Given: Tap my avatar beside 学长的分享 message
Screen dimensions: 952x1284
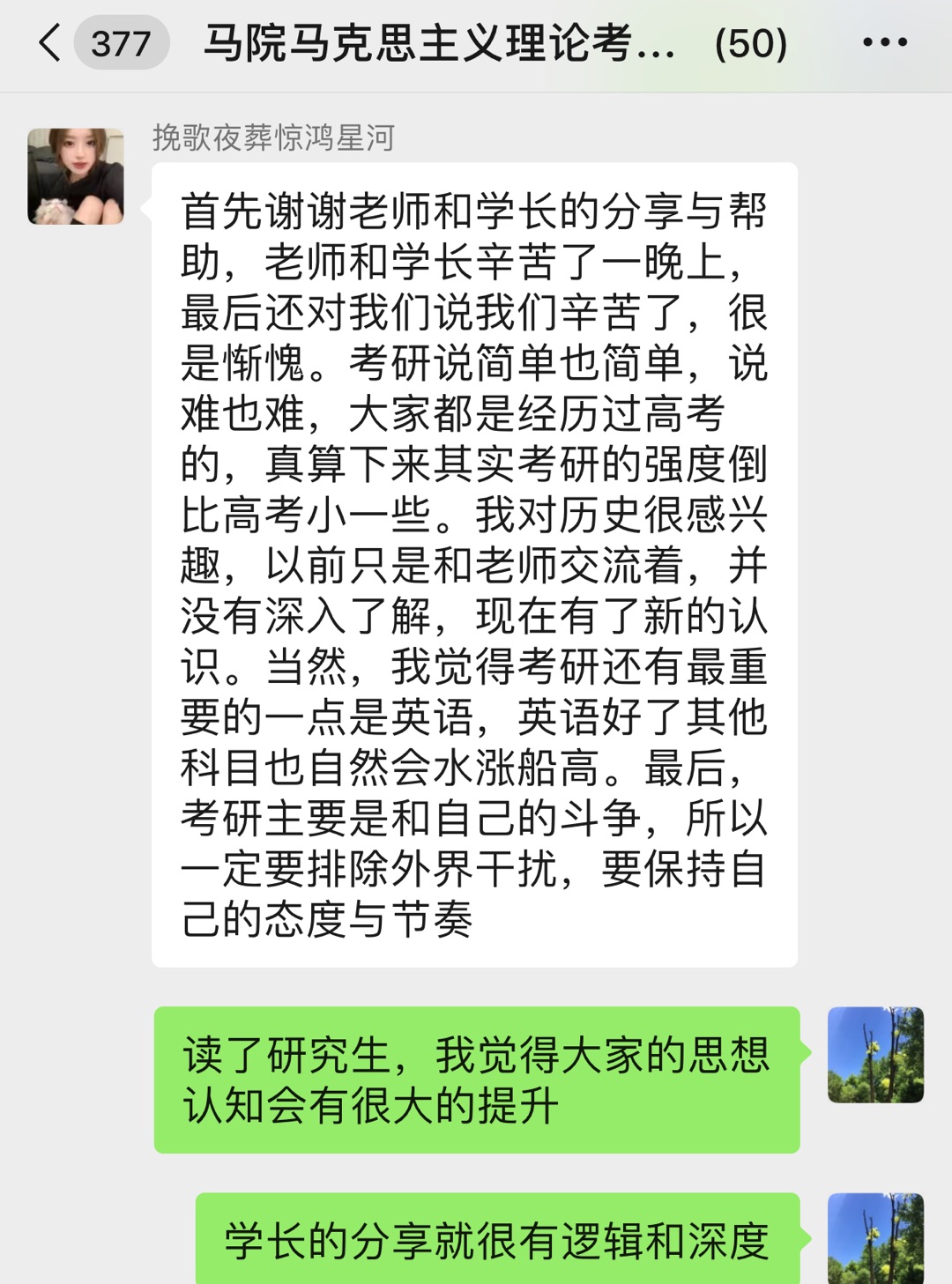Looking at the screenshot, I should [x=875, y=1238].
